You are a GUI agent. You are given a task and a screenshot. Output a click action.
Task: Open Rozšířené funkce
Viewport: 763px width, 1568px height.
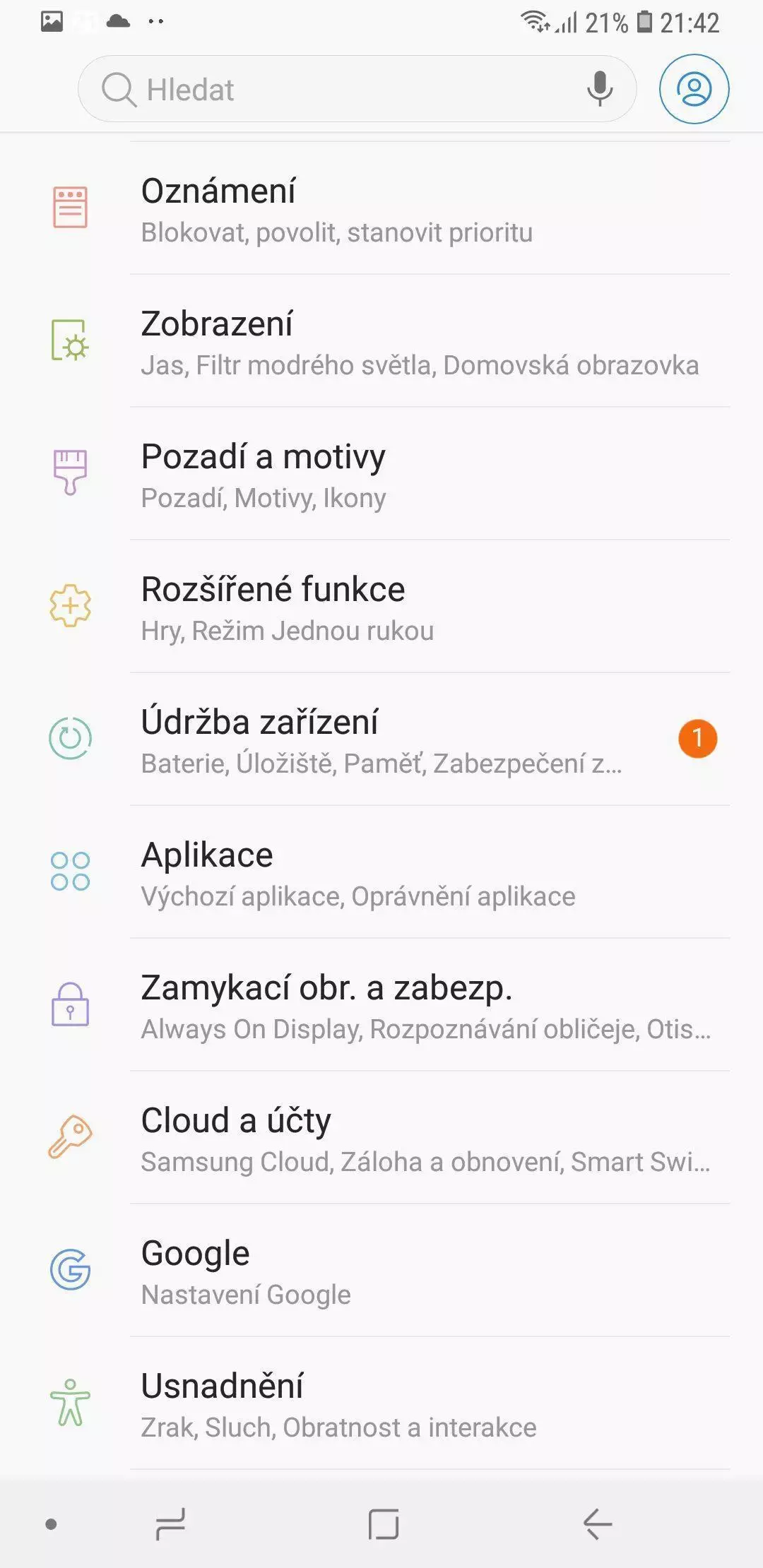tap(381, 607)
